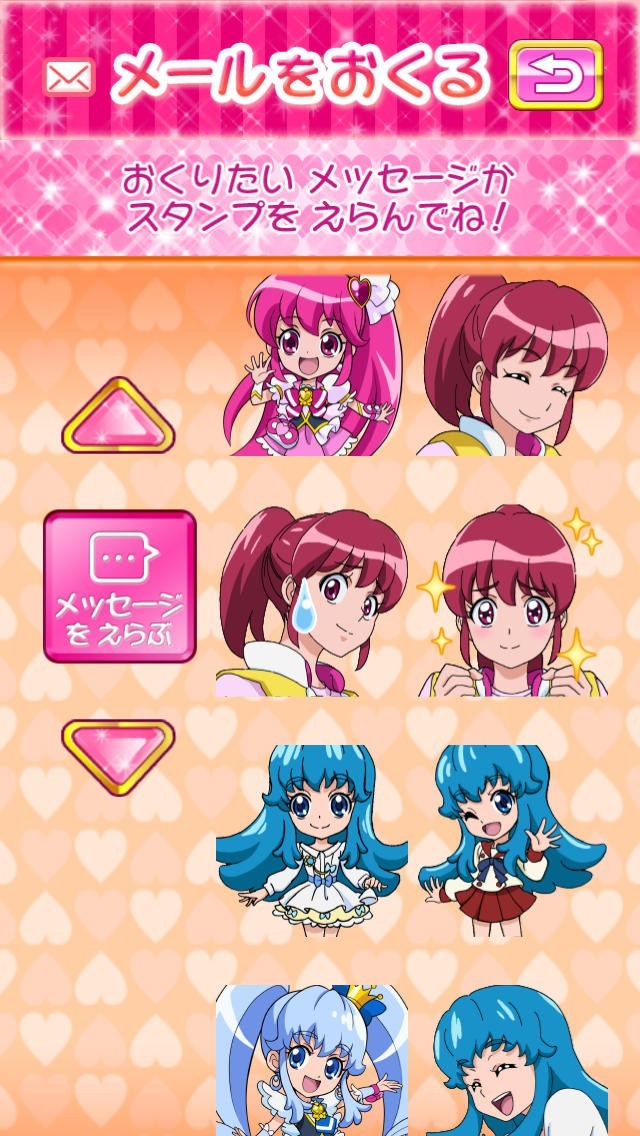Viewport: 640px width, 1136px height.
Task: Select the light-blue twin-tail Cure with crown stamp
Action: [312, 1060]
